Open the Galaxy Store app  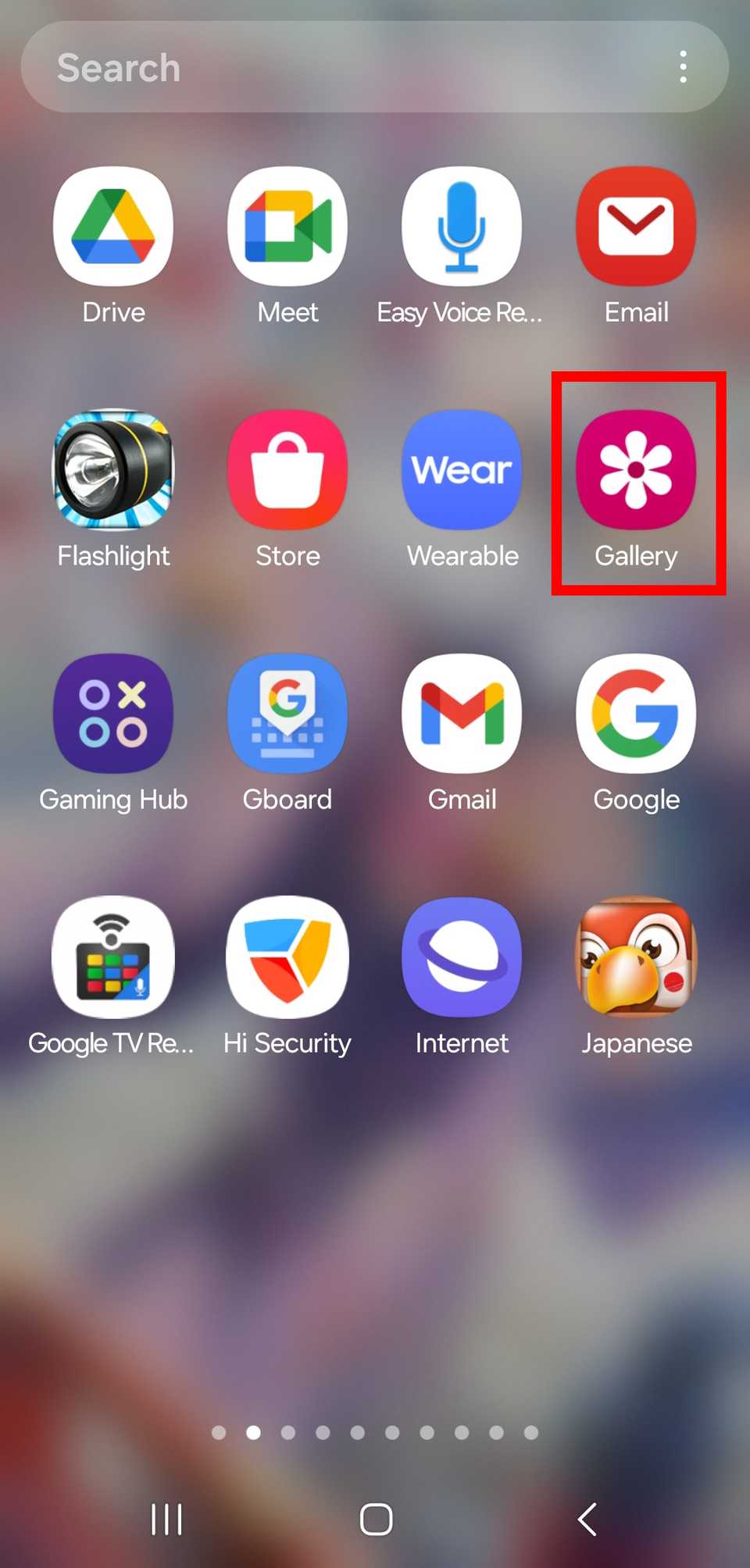287,471
